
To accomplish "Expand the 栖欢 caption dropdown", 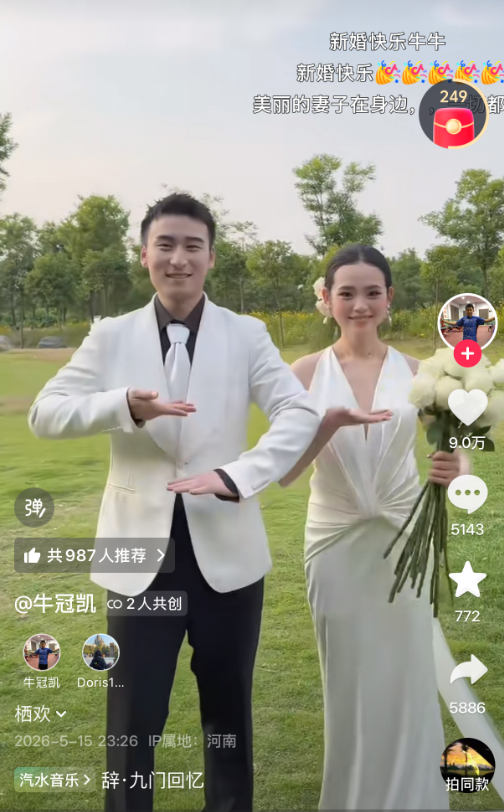I will tap(40, 714).
